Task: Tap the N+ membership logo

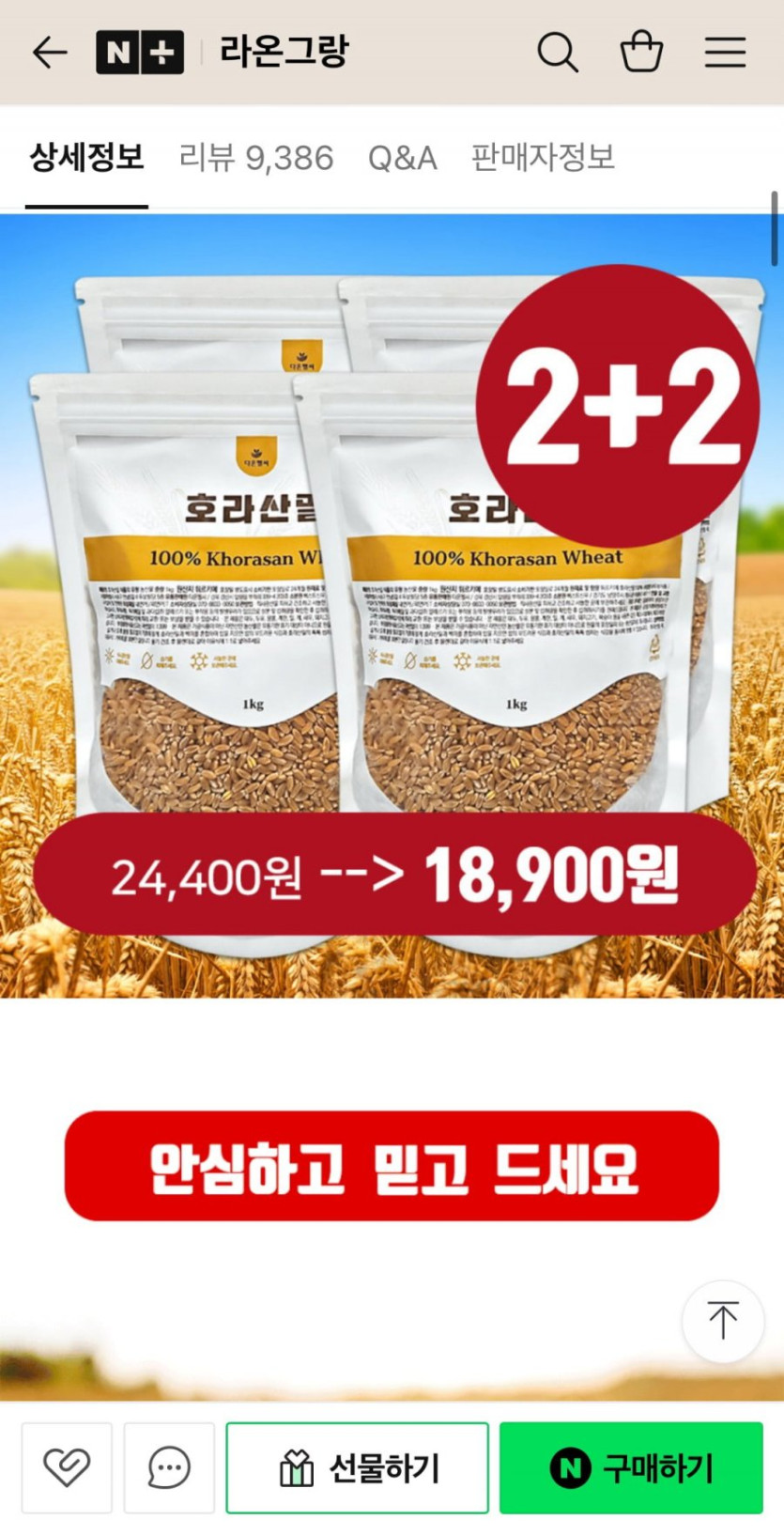Action: tap(140, 53)
